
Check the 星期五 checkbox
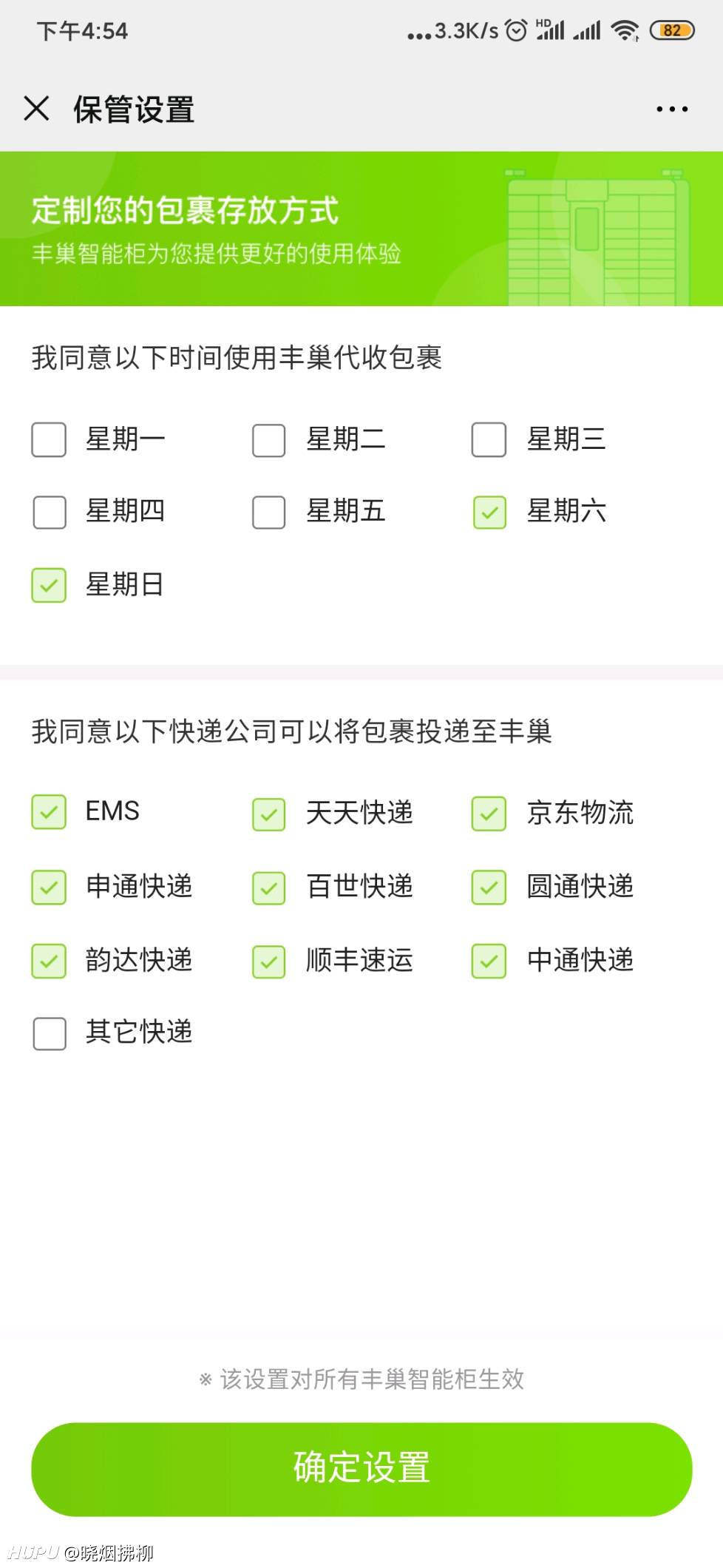268,512
